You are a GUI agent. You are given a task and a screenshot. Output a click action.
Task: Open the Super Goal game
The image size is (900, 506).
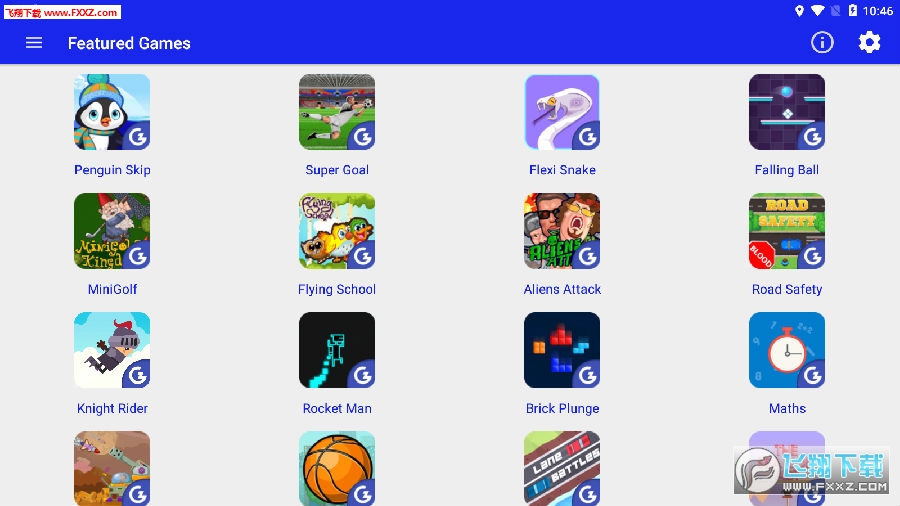click(337, 112)
